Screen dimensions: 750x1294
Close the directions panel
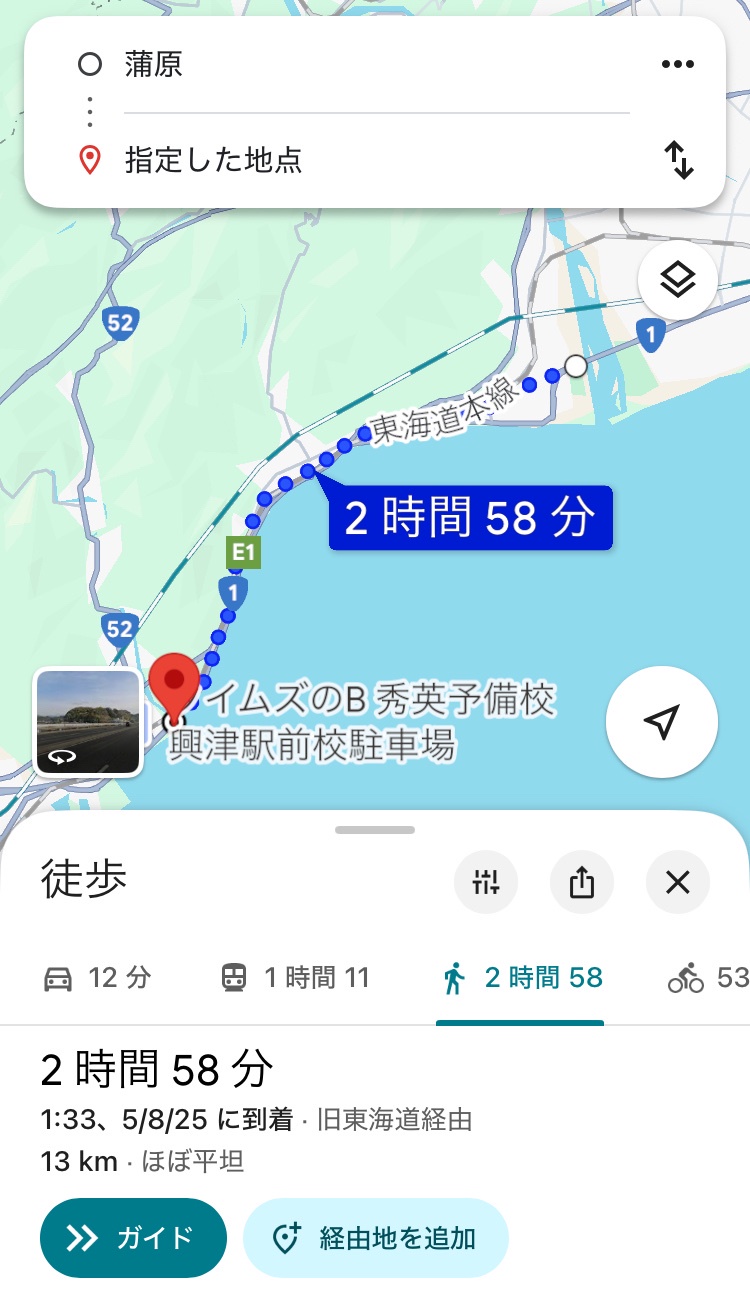[678, 882]
